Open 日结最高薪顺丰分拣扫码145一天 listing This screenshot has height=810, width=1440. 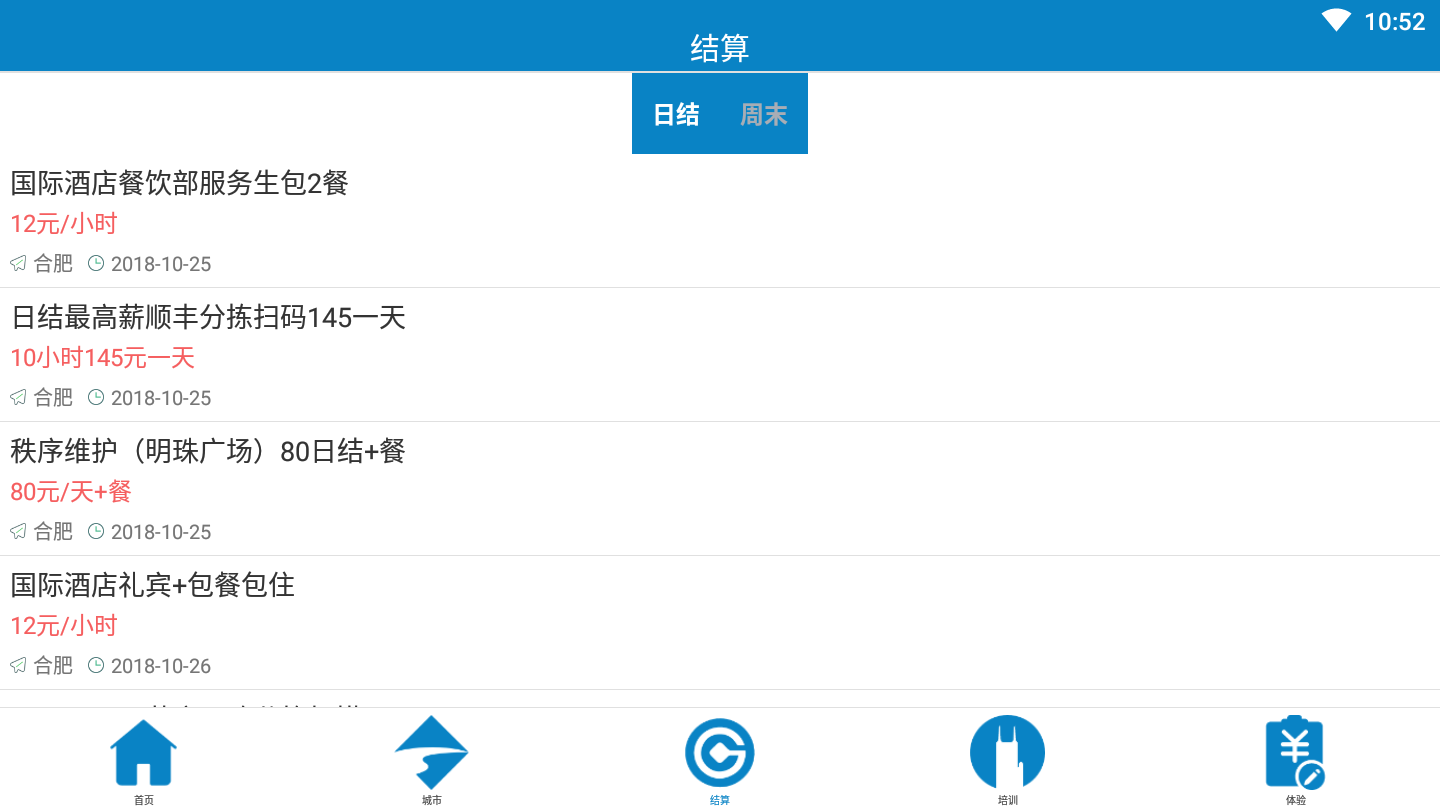pos(720,355)
